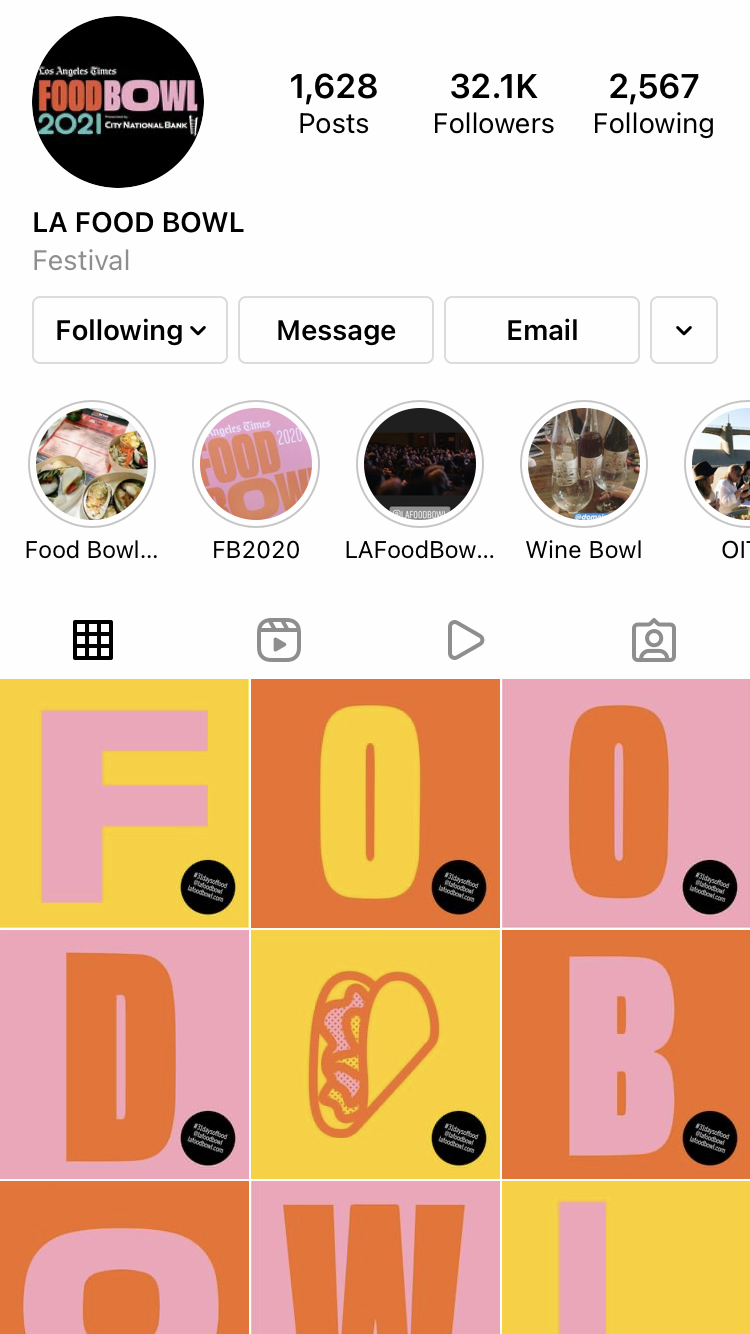View the 32.1K followers list
The width and height of the screenshot is (750, 1334).
coord(493,104)
